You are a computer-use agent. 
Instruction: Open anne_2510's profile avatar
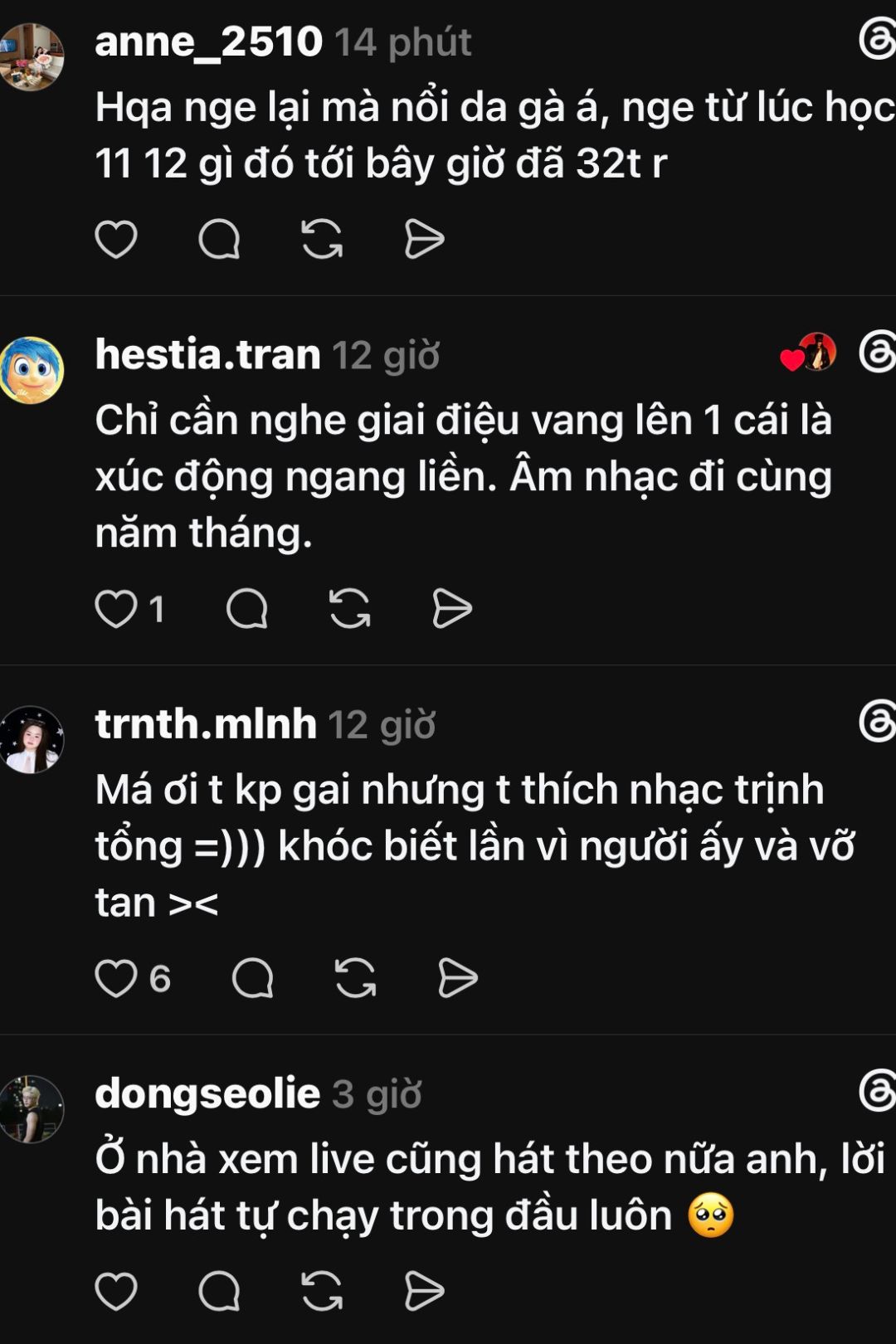pyautogui.click(x=32, y=56)
